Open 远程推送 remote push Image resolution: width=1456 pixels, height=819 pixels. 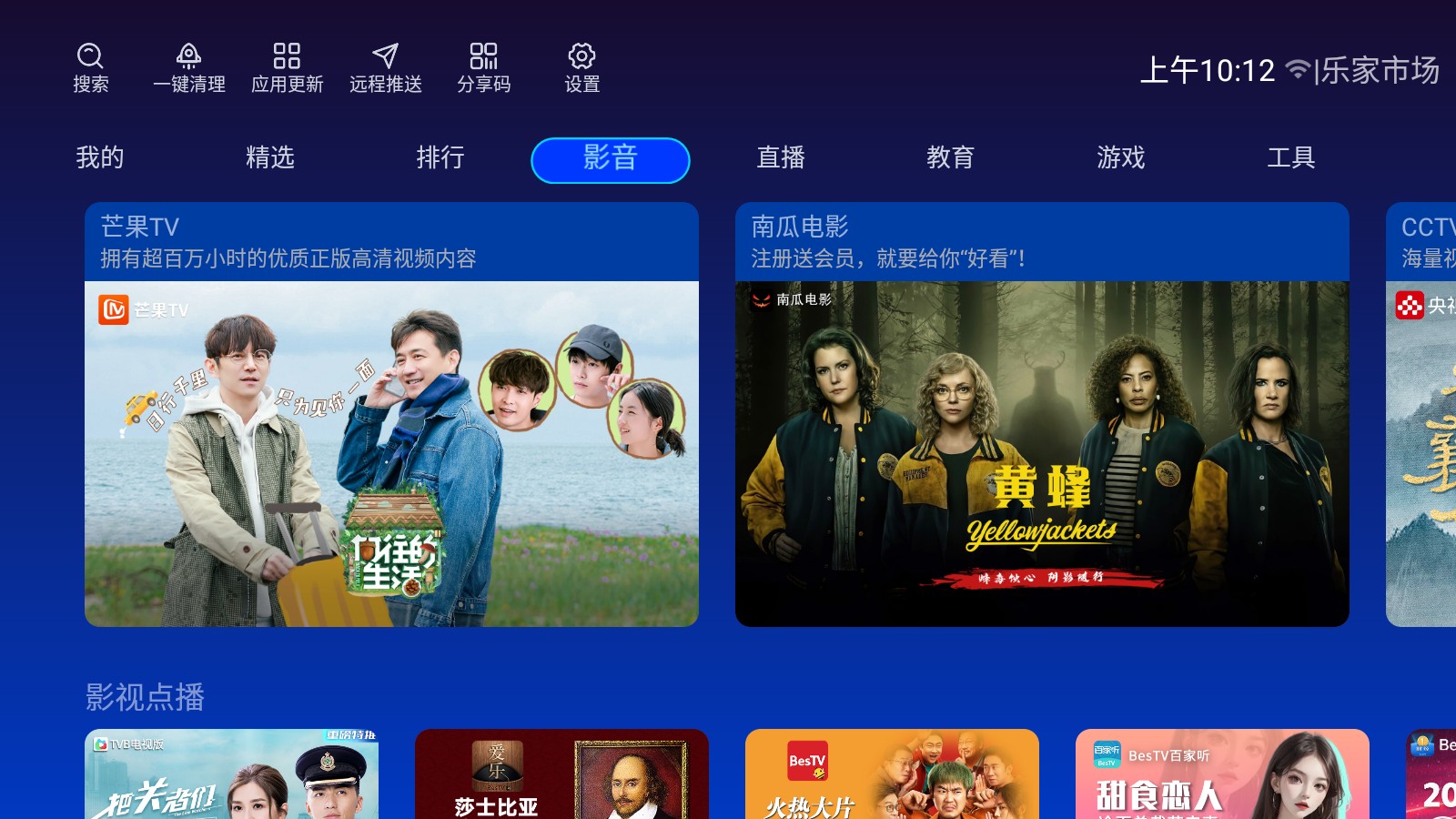[385, 67]
